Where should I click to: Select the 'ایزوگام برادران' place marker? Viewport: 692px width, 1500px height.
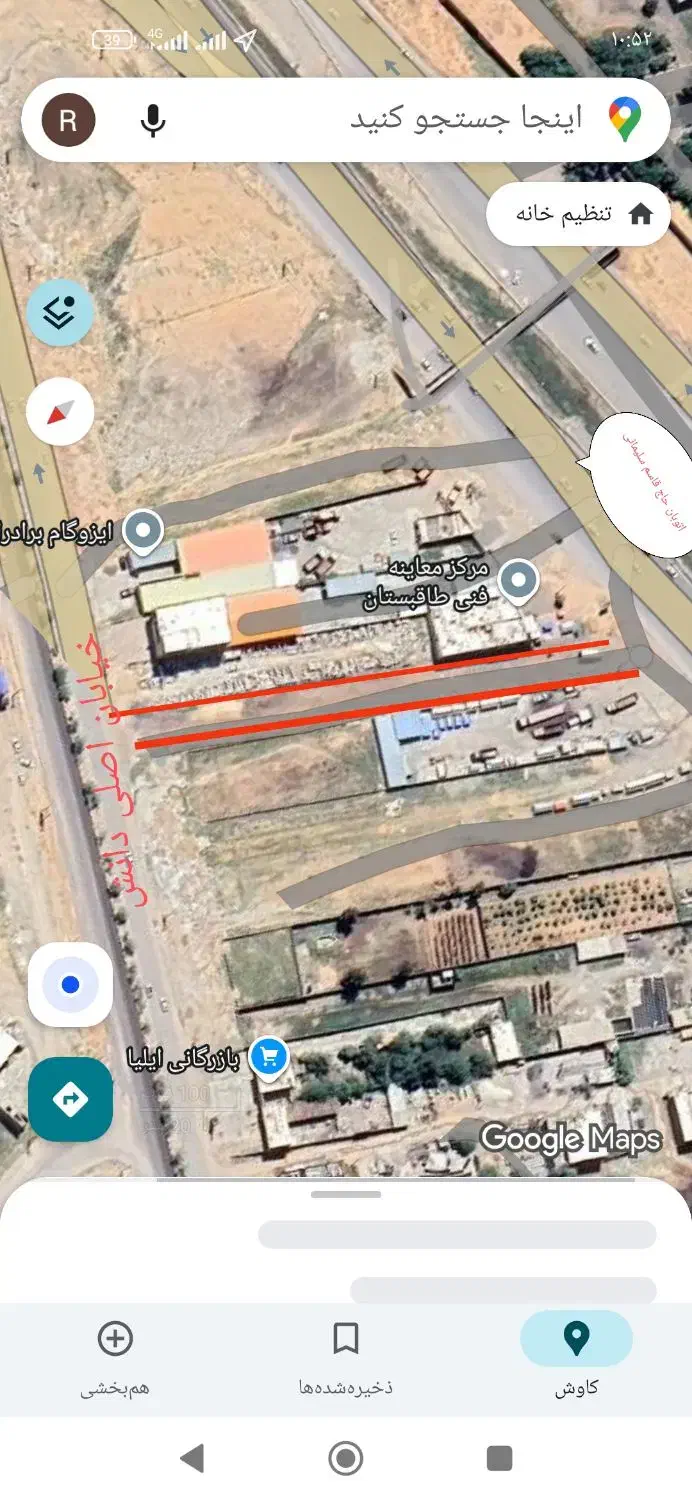point(144,530)
